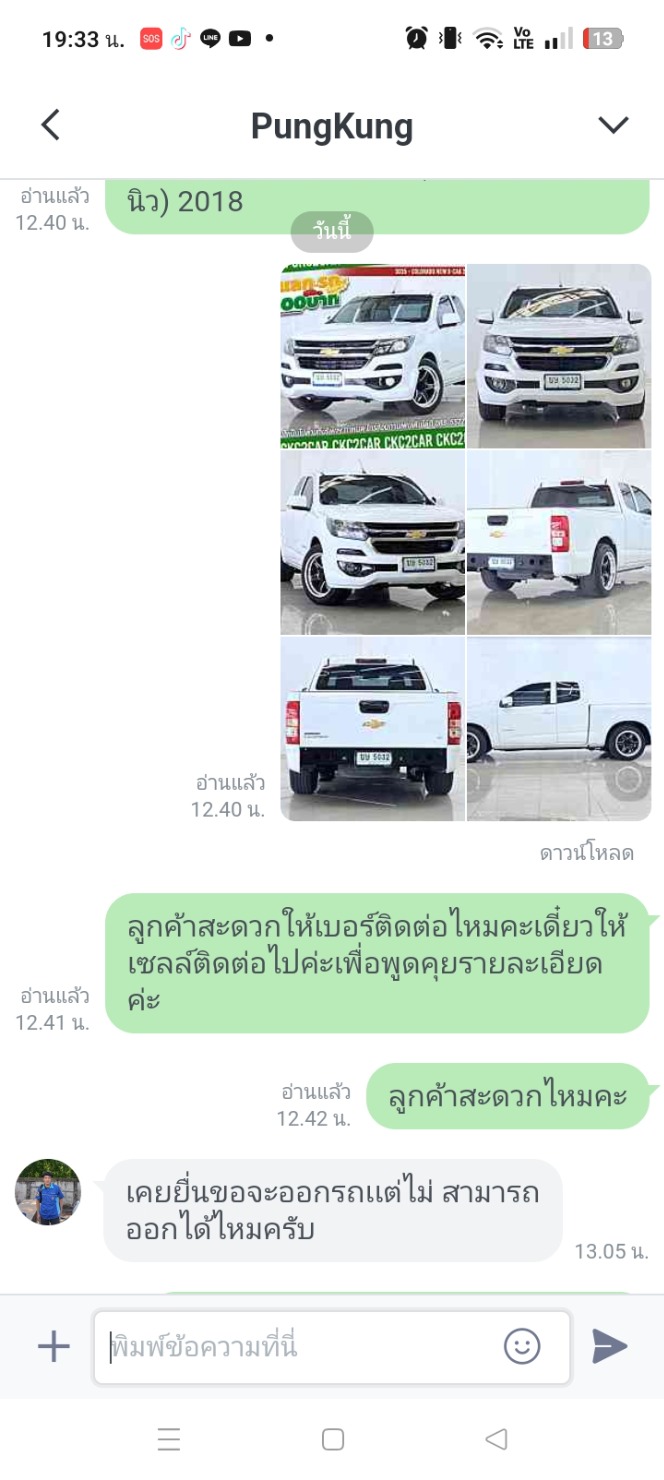The image size is (664, 1480).
Task: Tap the system home button
Action: pyautogui.click(x=333, y=1439)
